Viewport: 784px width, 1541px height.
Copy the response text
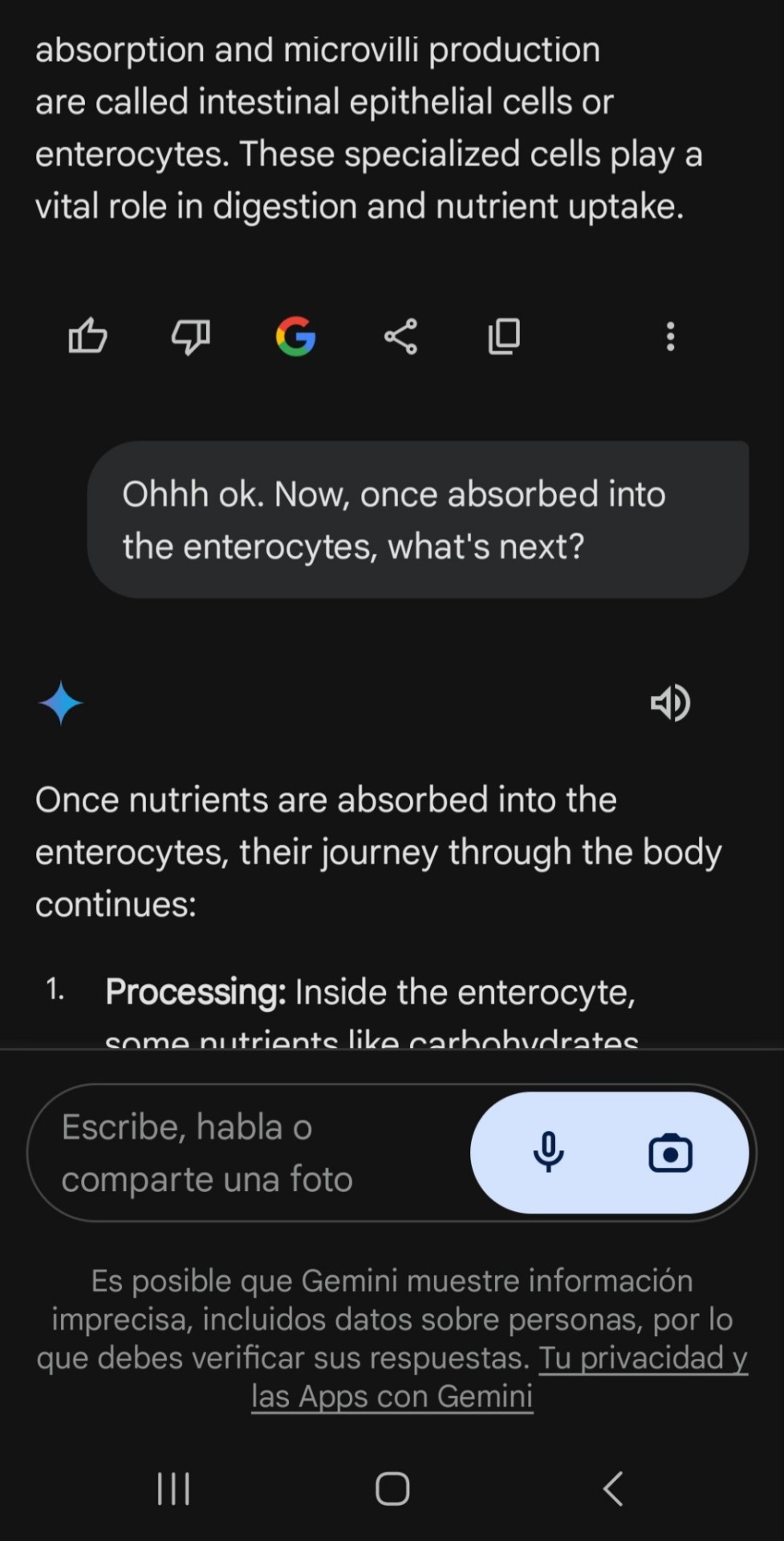tap(504, 336)
